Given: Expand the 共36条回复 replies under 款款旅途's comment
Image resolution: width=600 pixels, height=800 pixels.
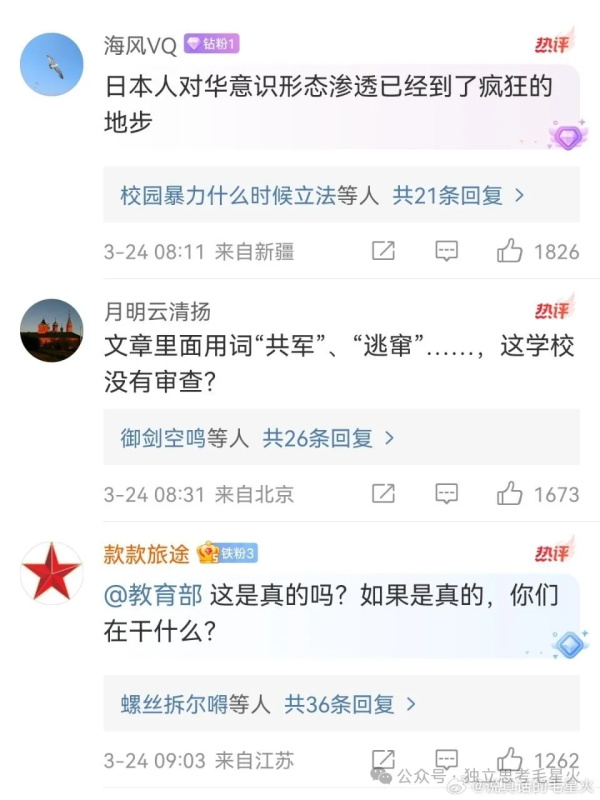Looking at the screenshot, I should 350,705.
